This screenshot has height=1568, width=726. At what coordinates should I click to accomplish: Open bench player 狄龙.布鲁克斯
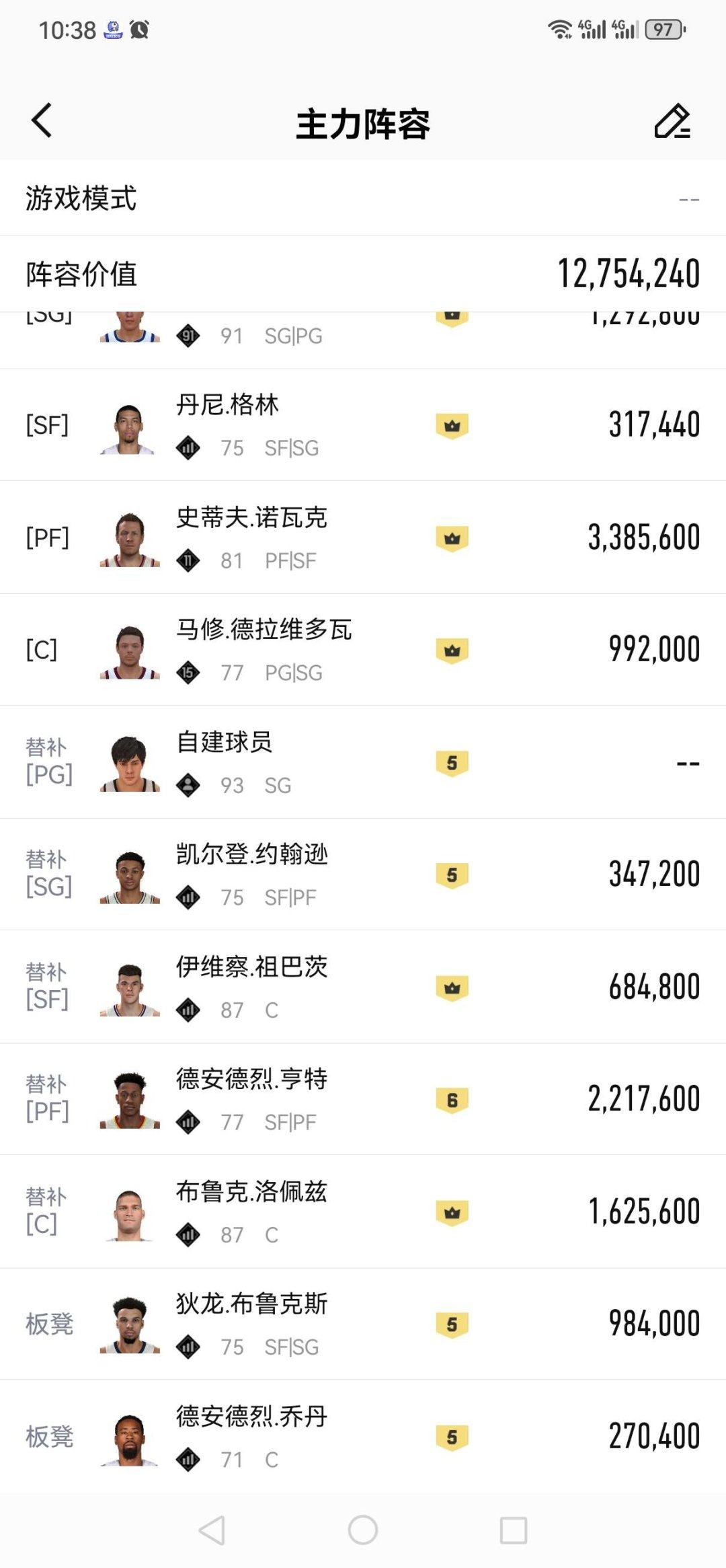coord(363,1324)
